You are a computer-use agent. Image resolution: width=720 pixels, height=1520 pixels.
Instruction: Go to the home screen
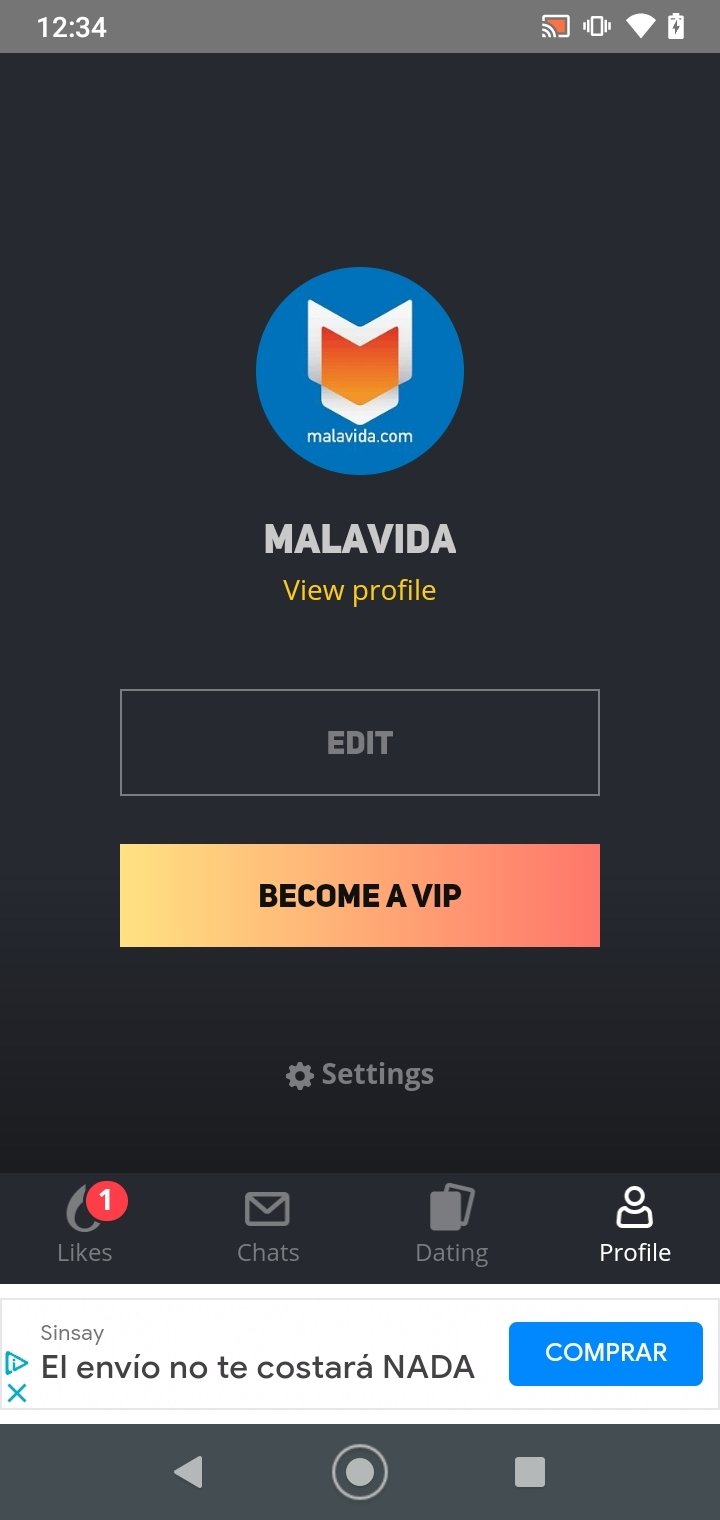tap(360, 1472)
